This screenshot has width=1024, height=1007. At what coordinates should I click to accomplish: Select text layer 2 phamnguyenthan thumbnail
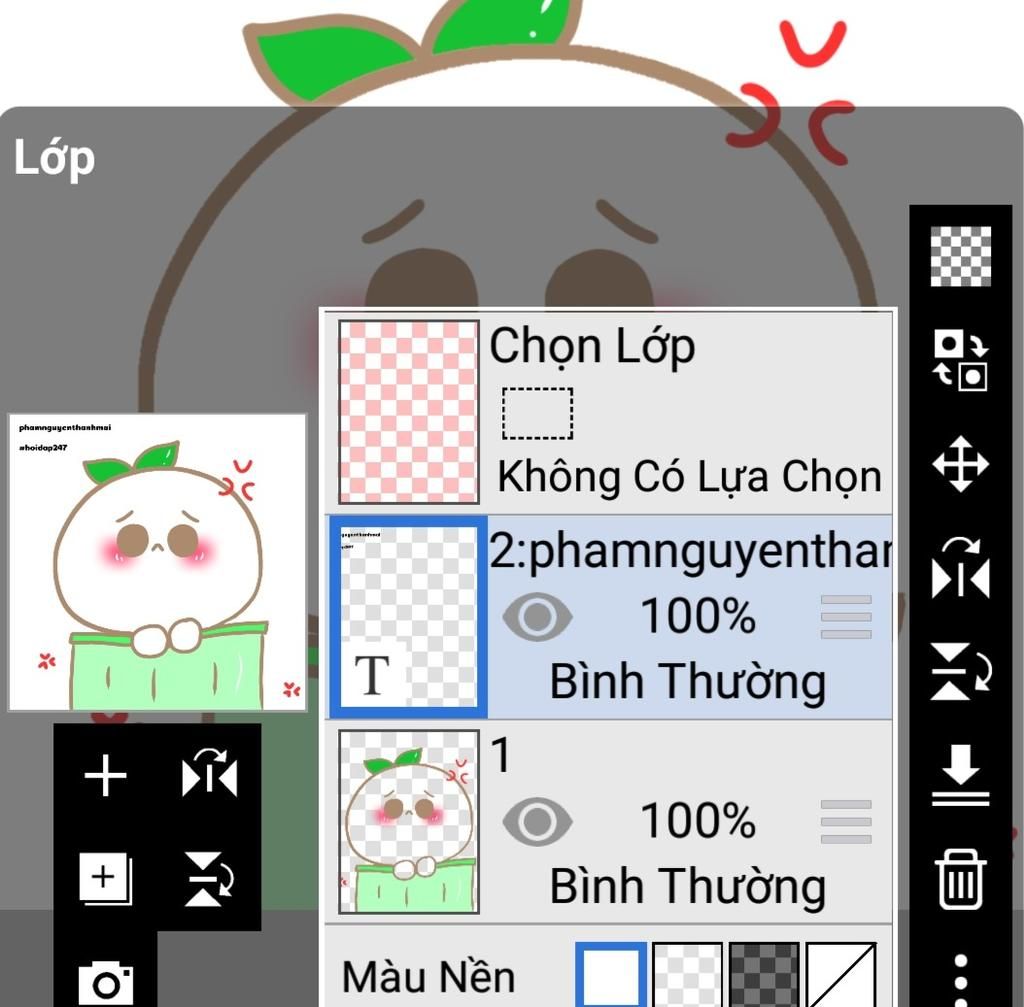point(408,616)
